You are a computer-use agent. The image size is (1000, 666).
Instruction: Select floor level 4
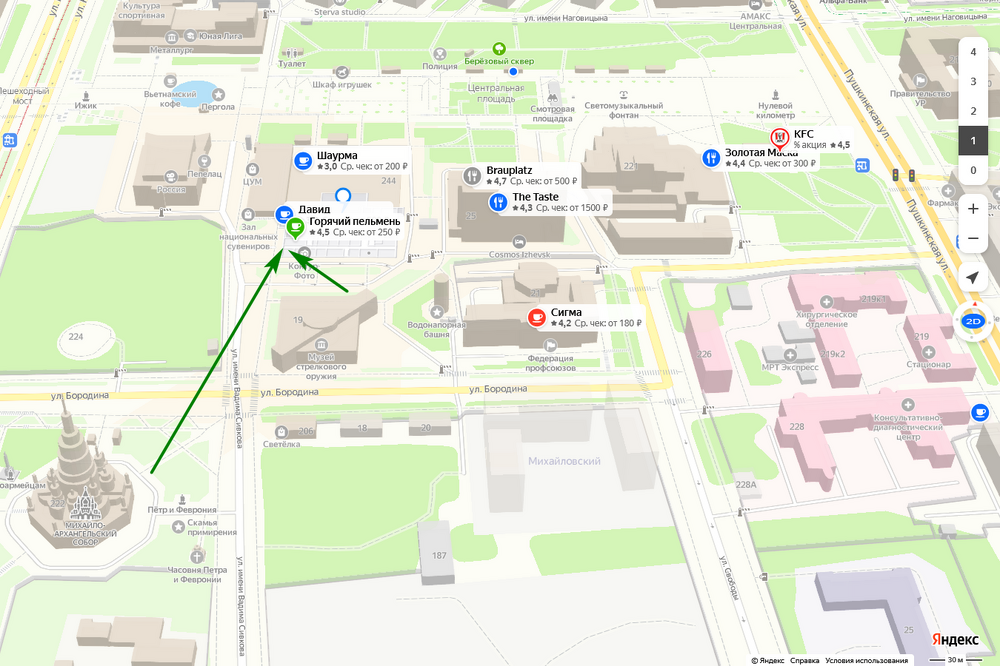point(973,52)
